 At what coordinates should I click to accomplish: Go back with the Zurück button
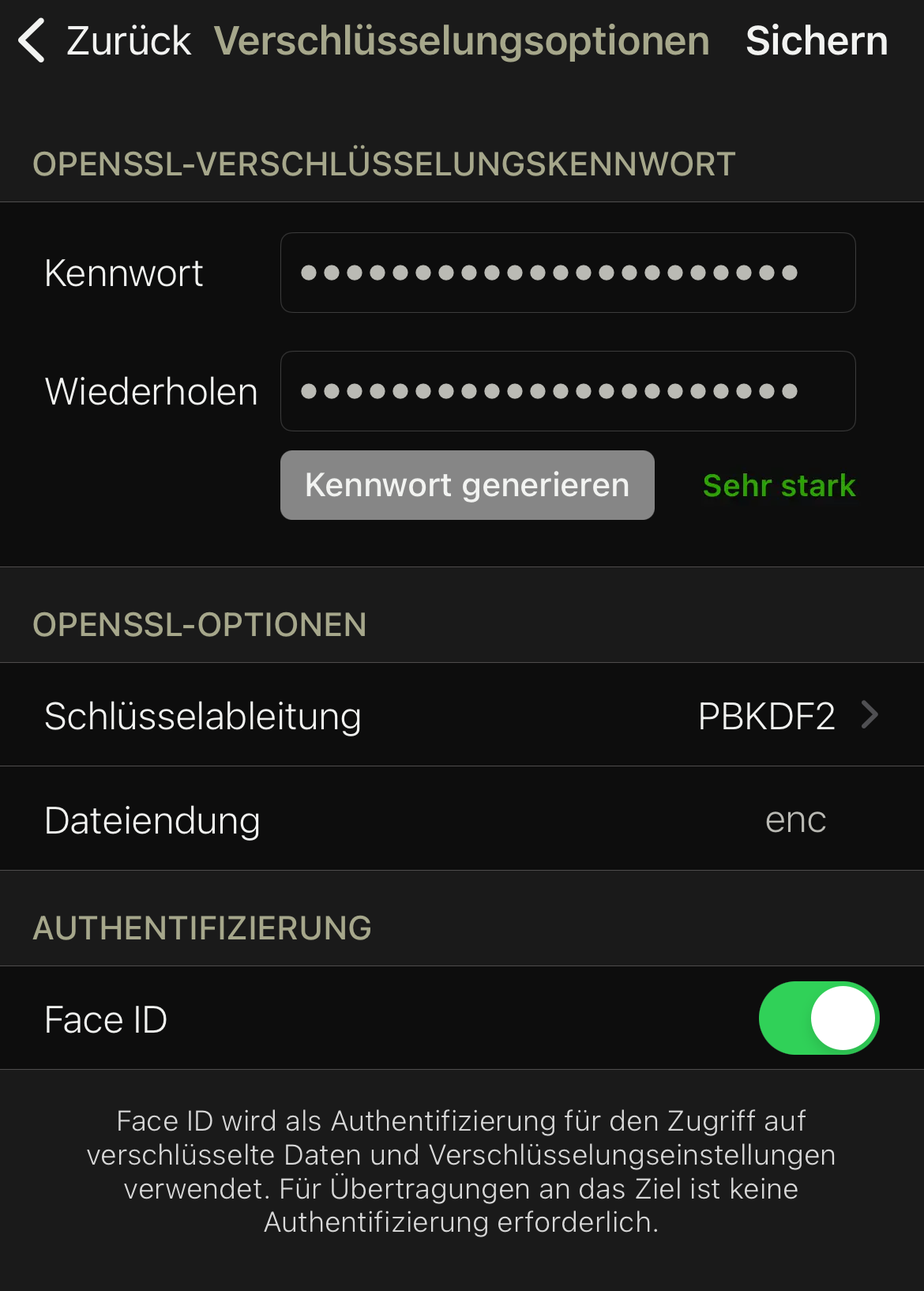105,41
